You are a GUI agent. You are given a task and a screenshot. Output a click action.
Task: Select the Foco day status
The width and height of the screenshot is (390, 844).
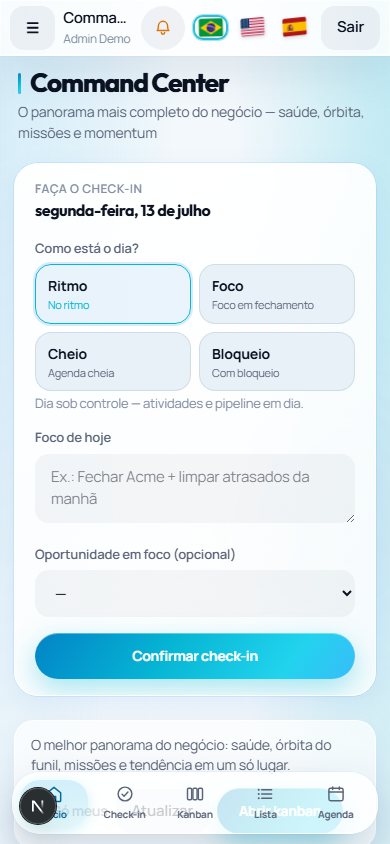[277, 294]
